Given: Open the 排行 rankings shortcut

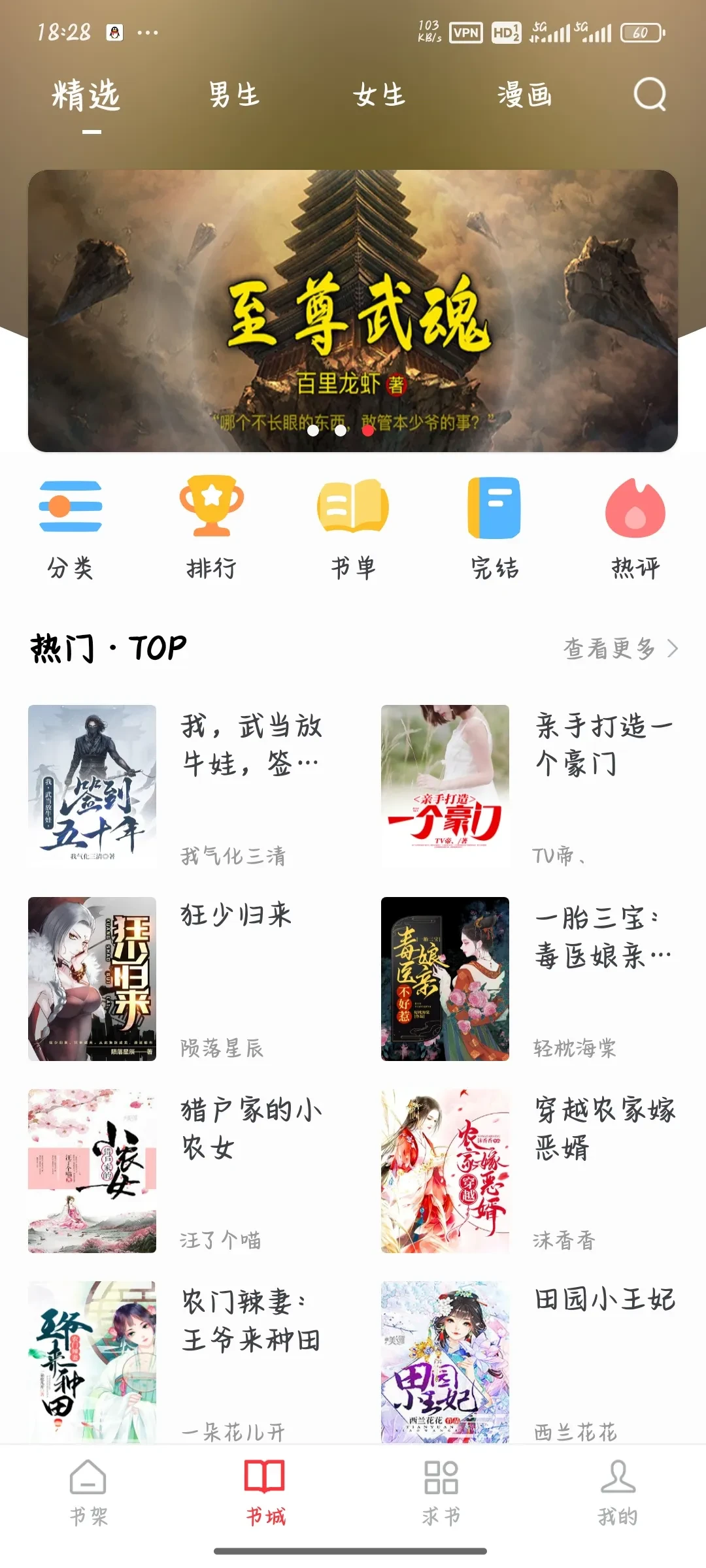Looking at the screenshot, I should (x=211, y=528).
